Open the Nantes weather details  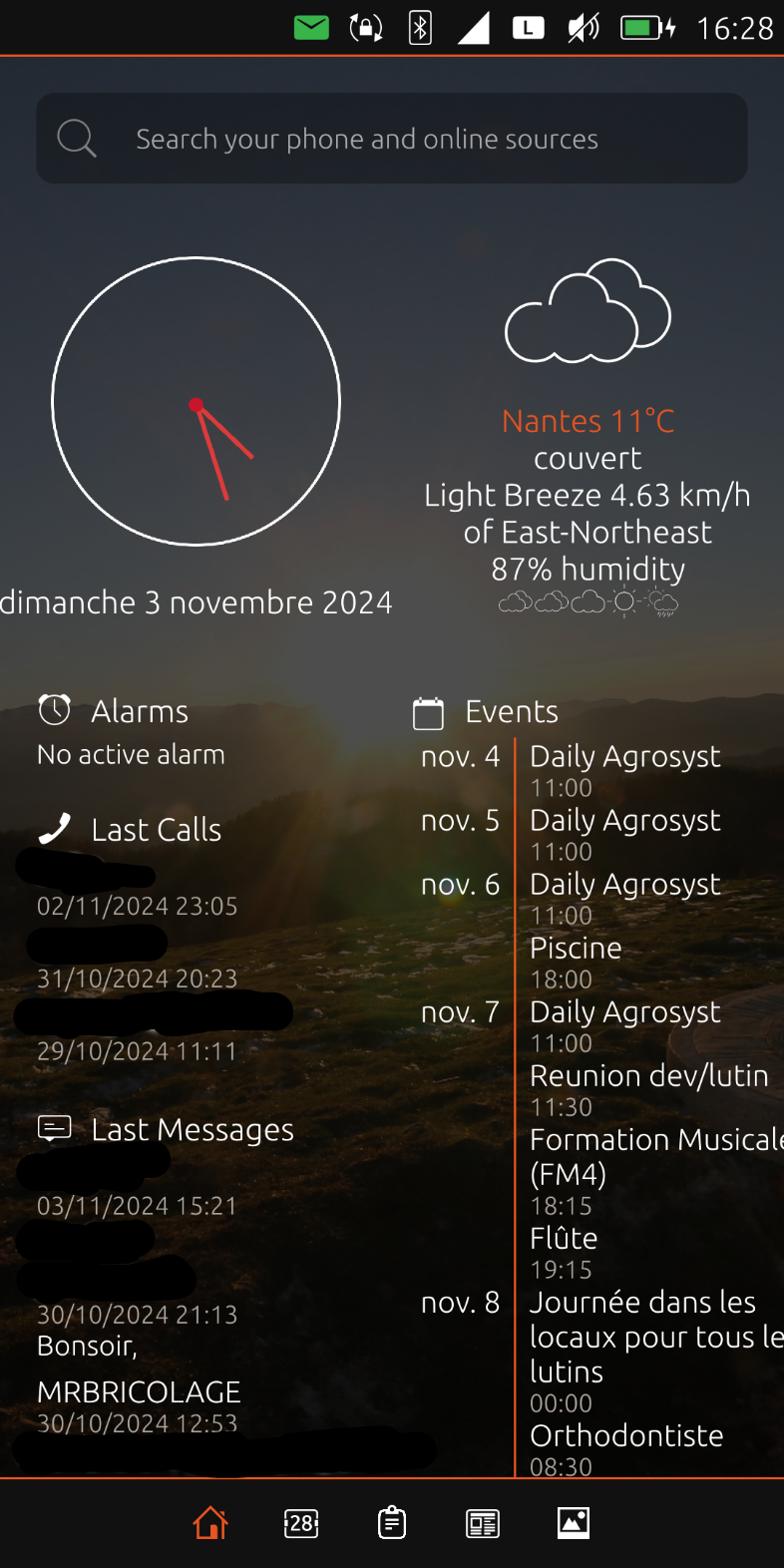pos(588,421)
